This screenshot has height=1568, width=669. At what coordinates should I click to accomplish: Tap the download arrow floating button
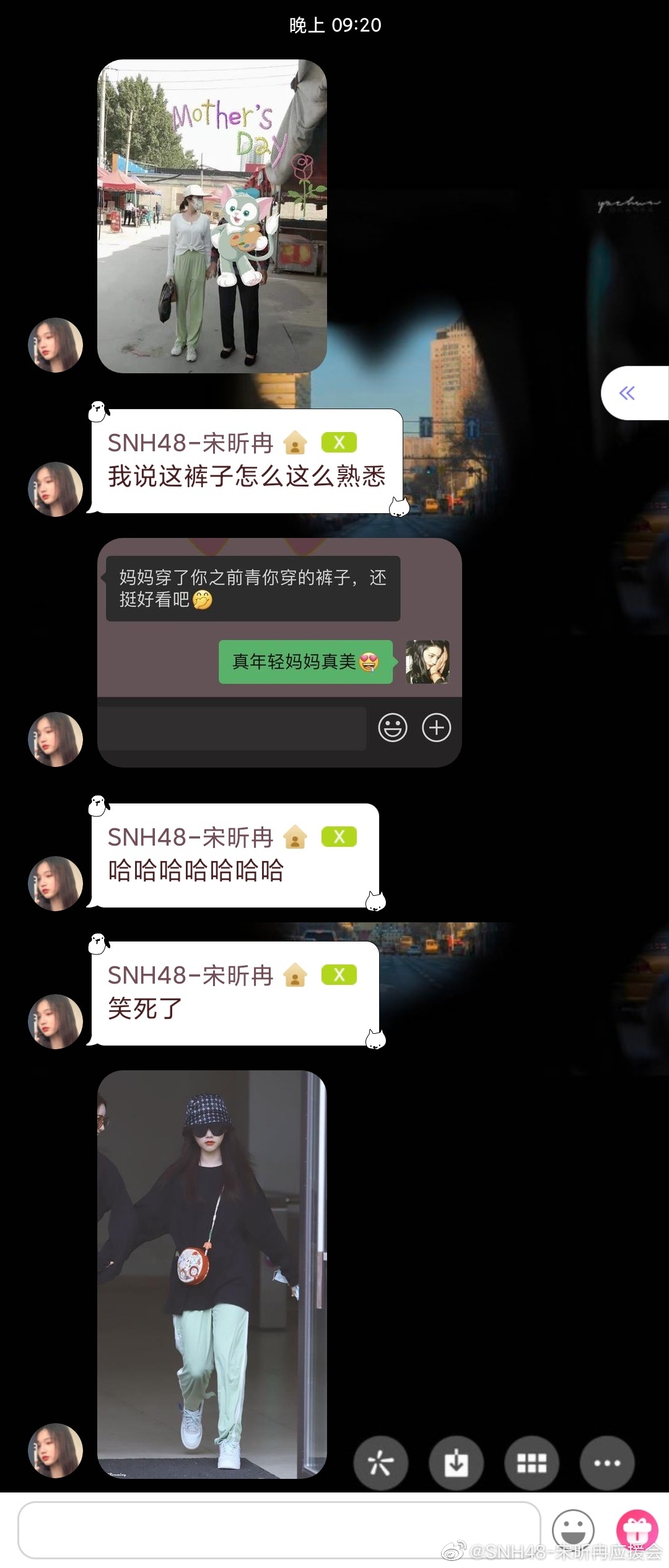[456, 1463]
